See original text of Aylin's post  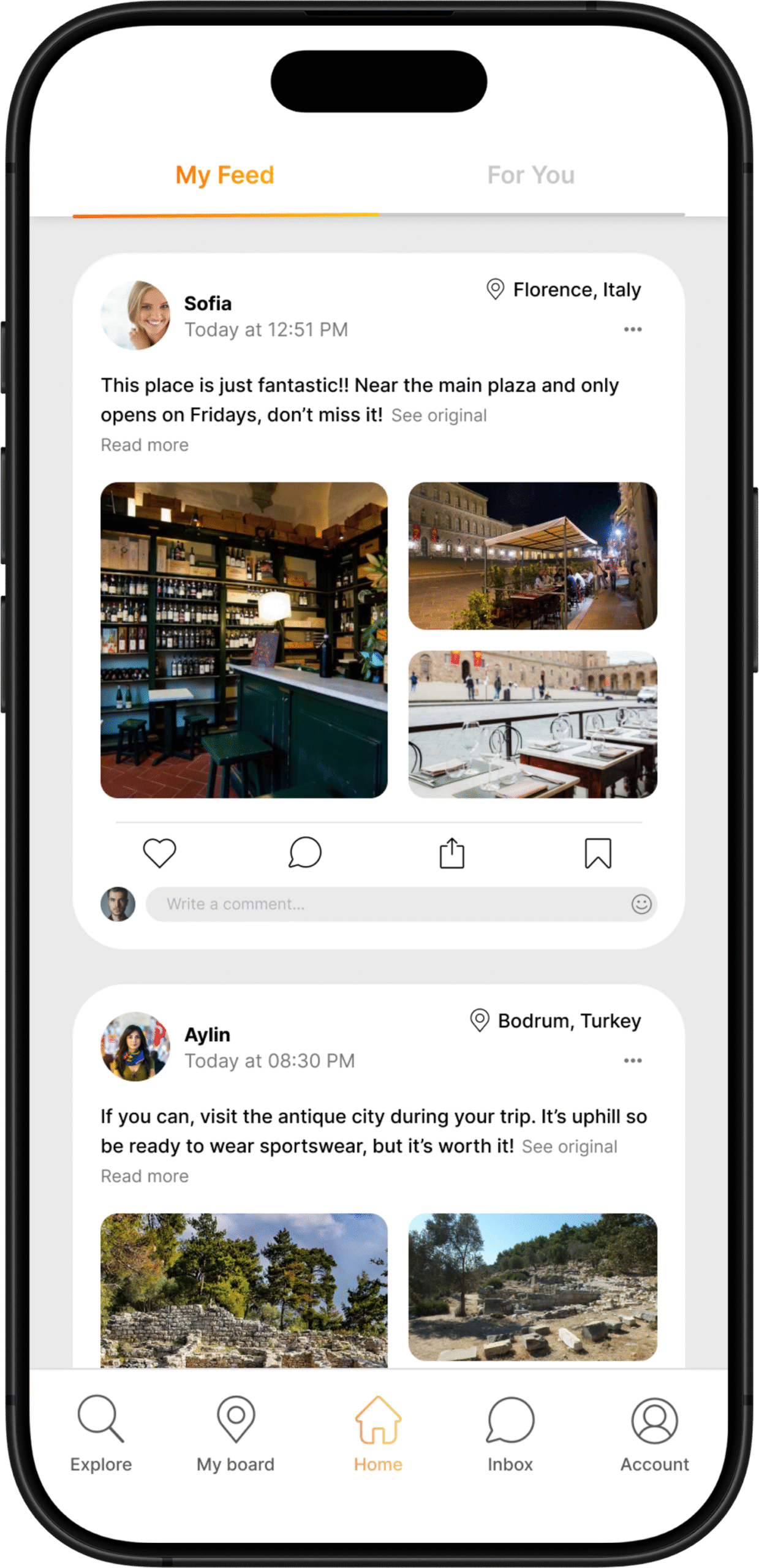569,1147
